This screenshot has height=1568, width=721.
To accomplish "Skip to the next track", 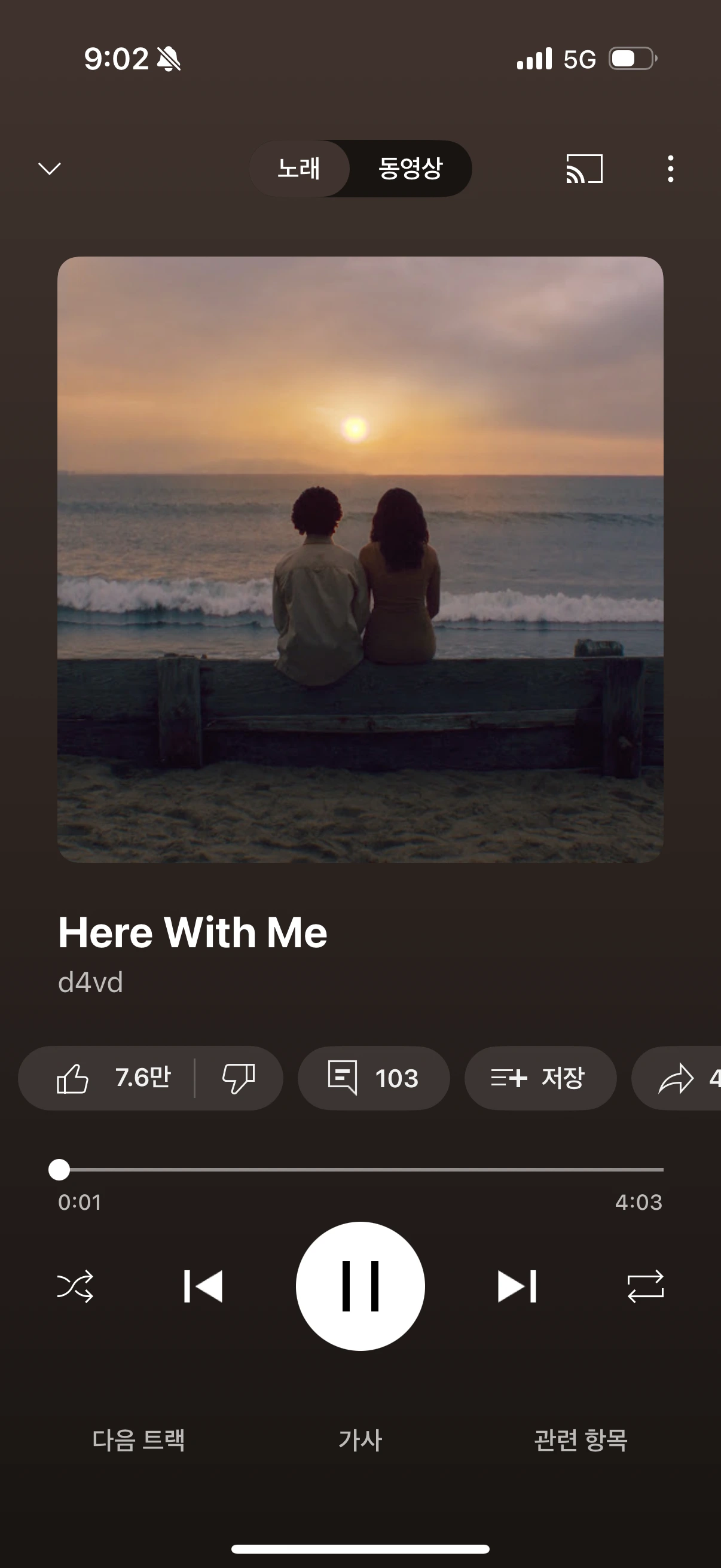I will (x=517, y=1286).
